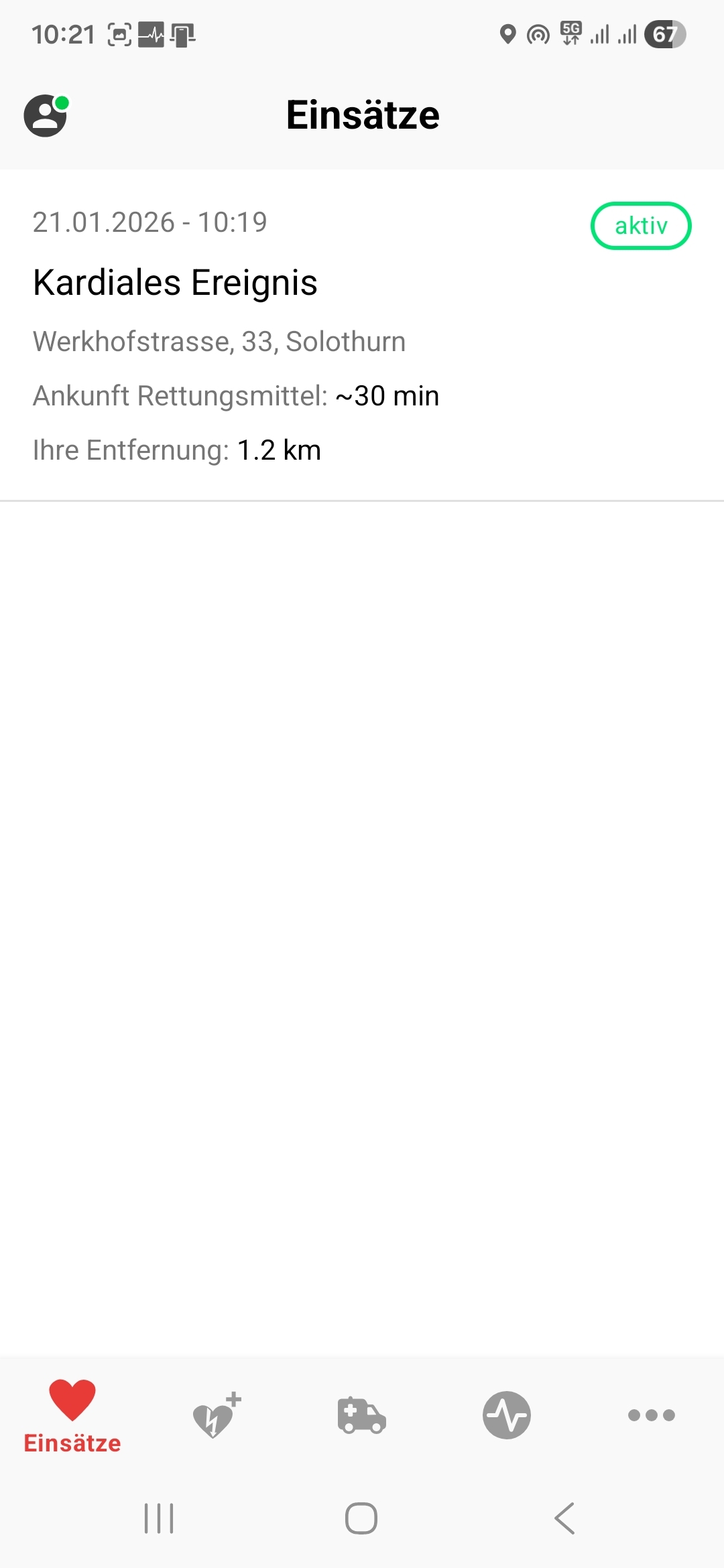This screenshot has width=724, height=1568.
Task: Open the pulse activity tab
Action: pyautogui.click(x=507, y=1415)
